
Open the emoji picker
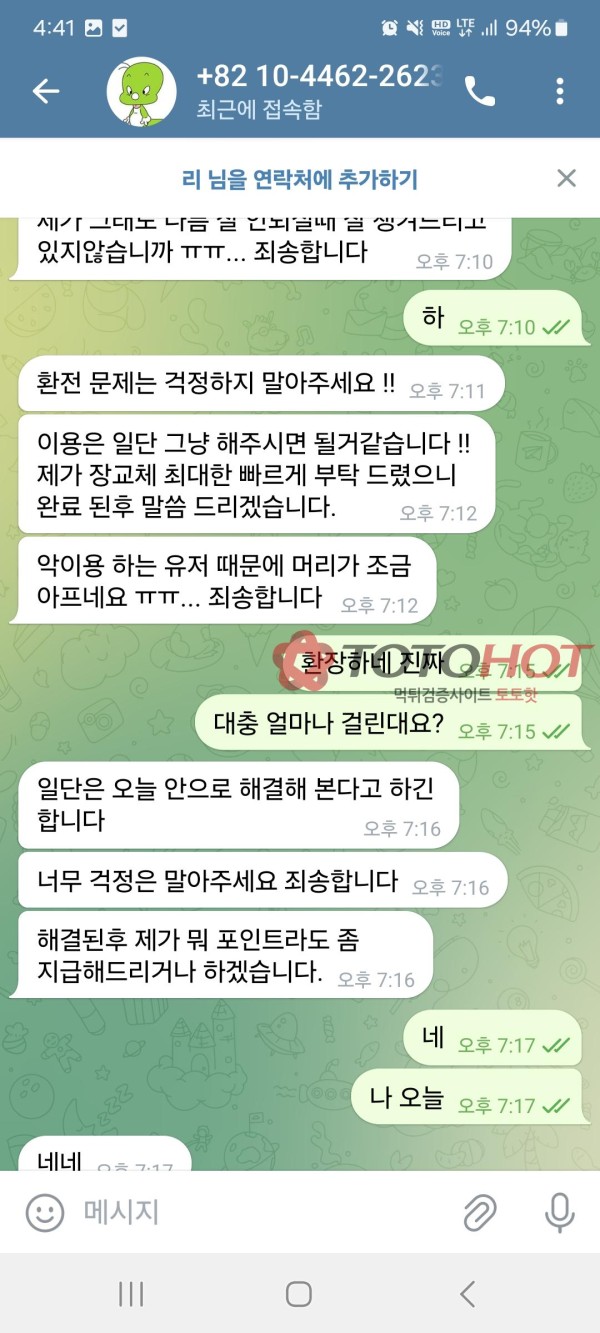44,1213
